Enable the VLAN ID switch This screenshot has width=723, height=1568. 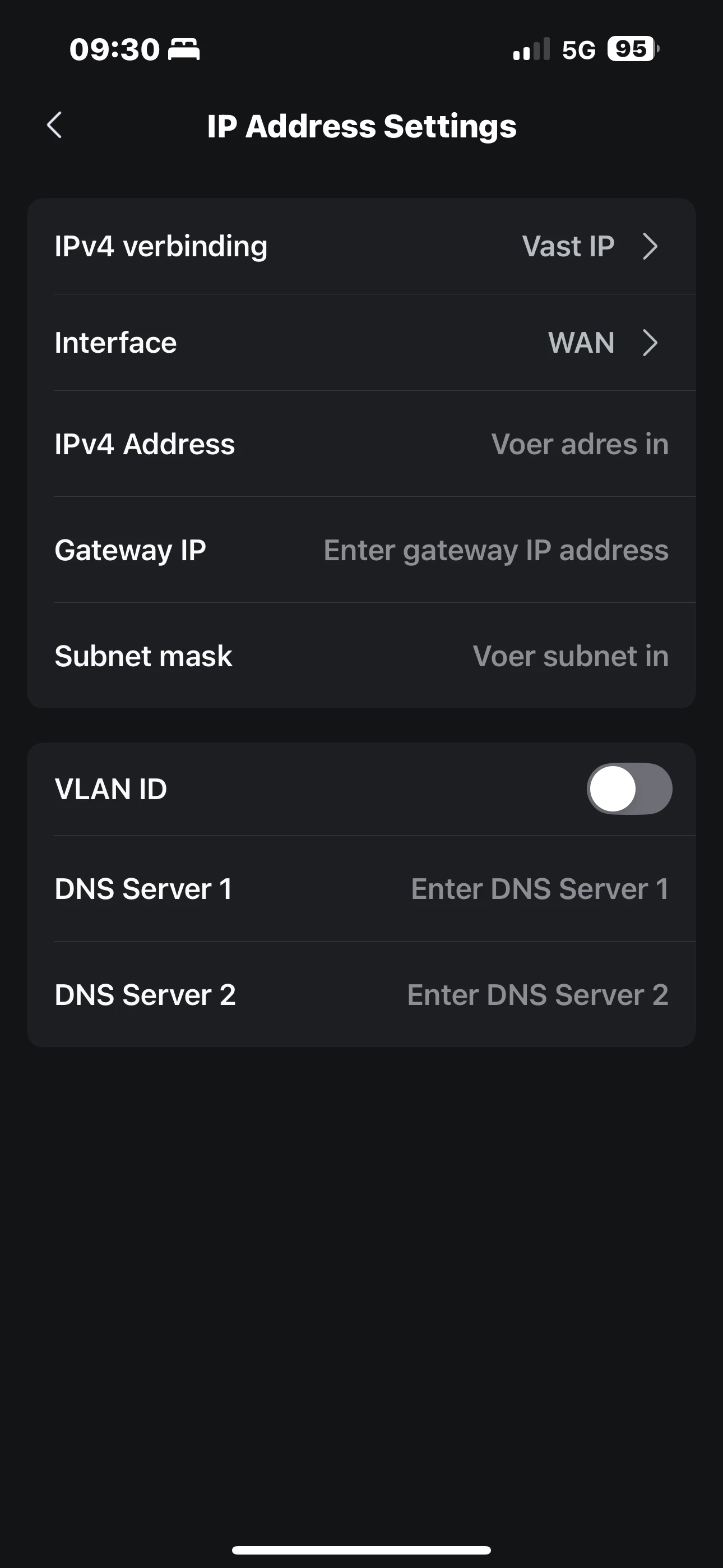629,788
